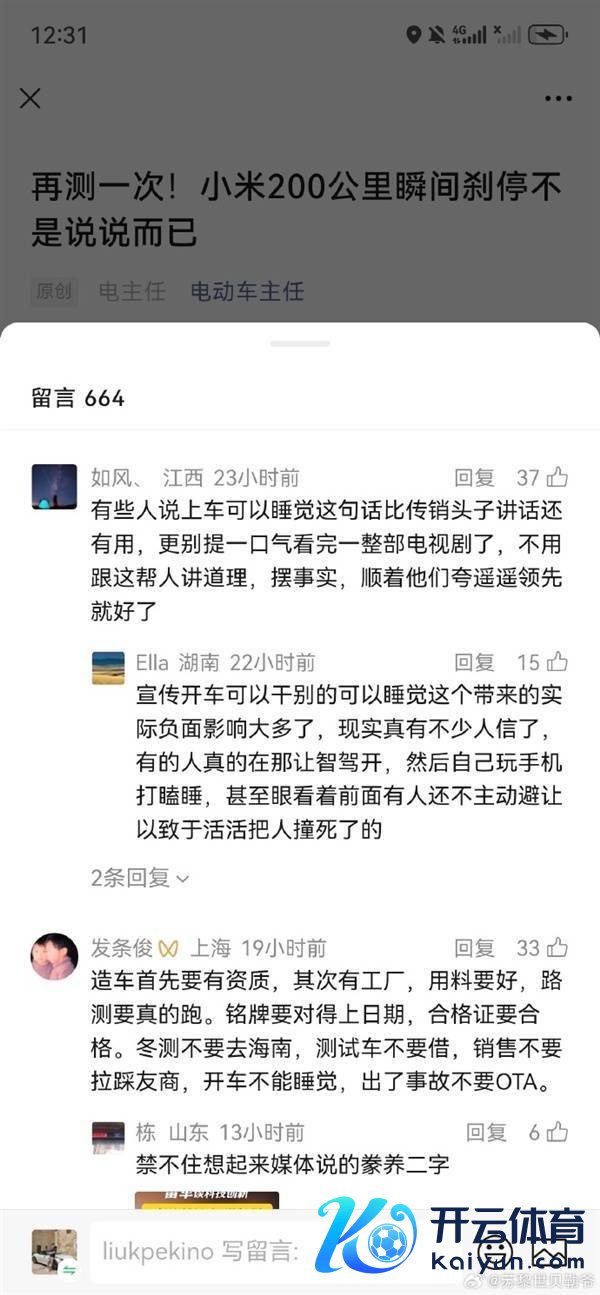Open the 电动车主任 account page
The image size is (600, 1295).
247,292
